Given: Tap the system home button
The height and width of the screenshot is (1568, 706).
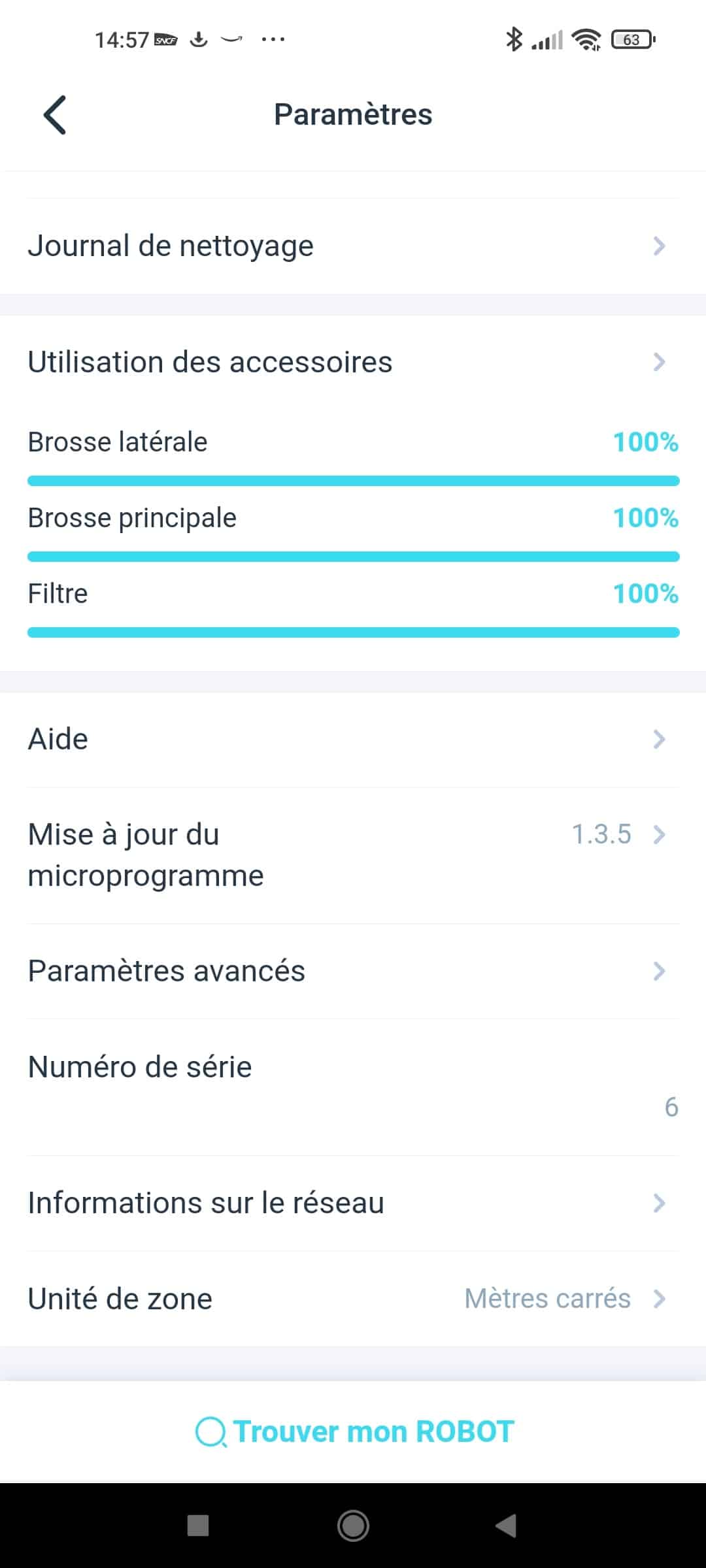Looking at the screenshot, I should coord(353,1526).
